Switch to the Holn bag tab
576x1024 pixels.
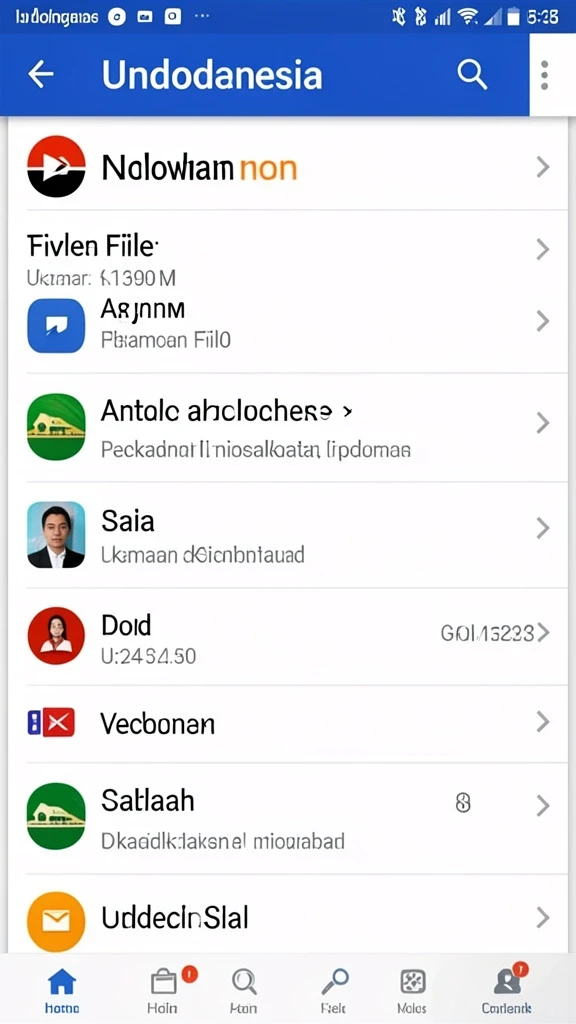163,990
